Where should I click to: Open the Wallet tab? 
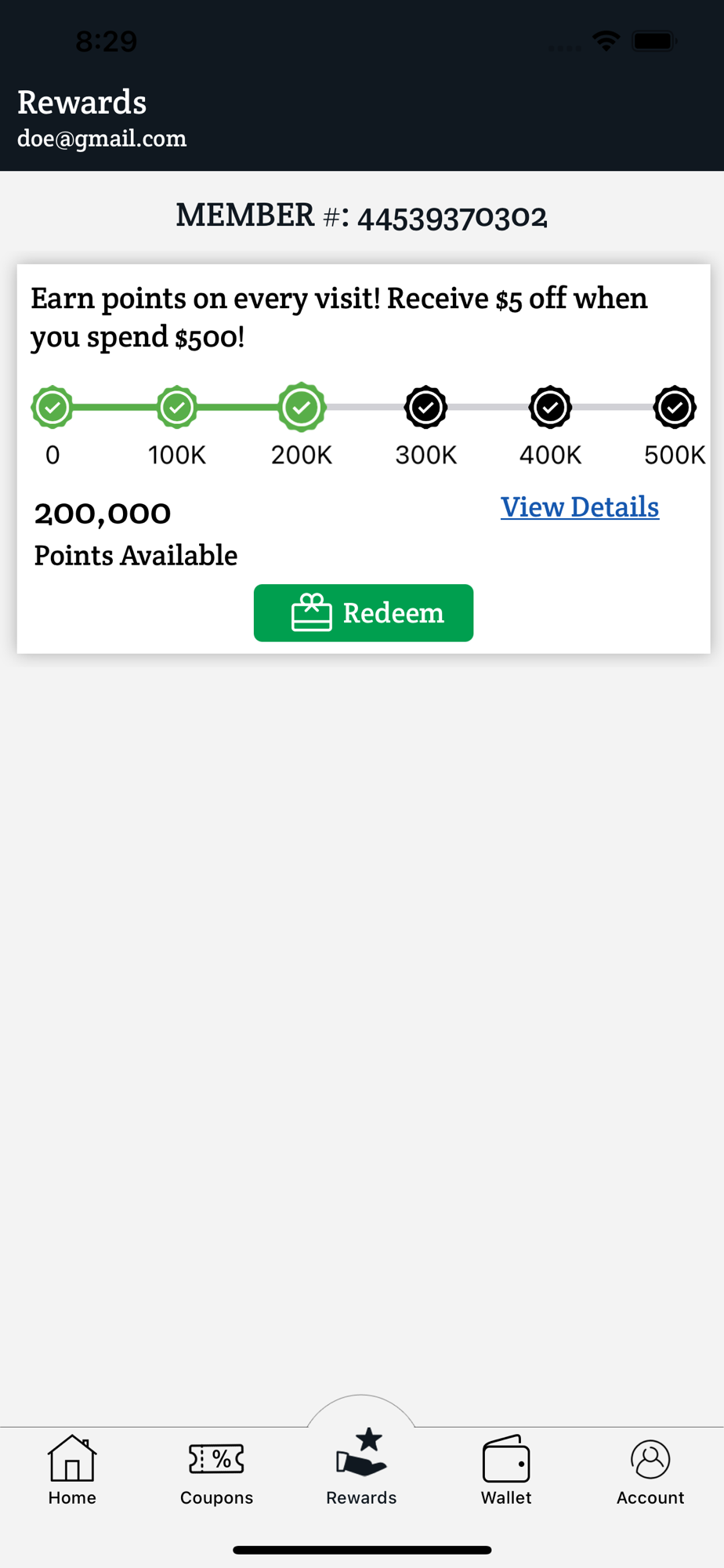(506, 1470)
